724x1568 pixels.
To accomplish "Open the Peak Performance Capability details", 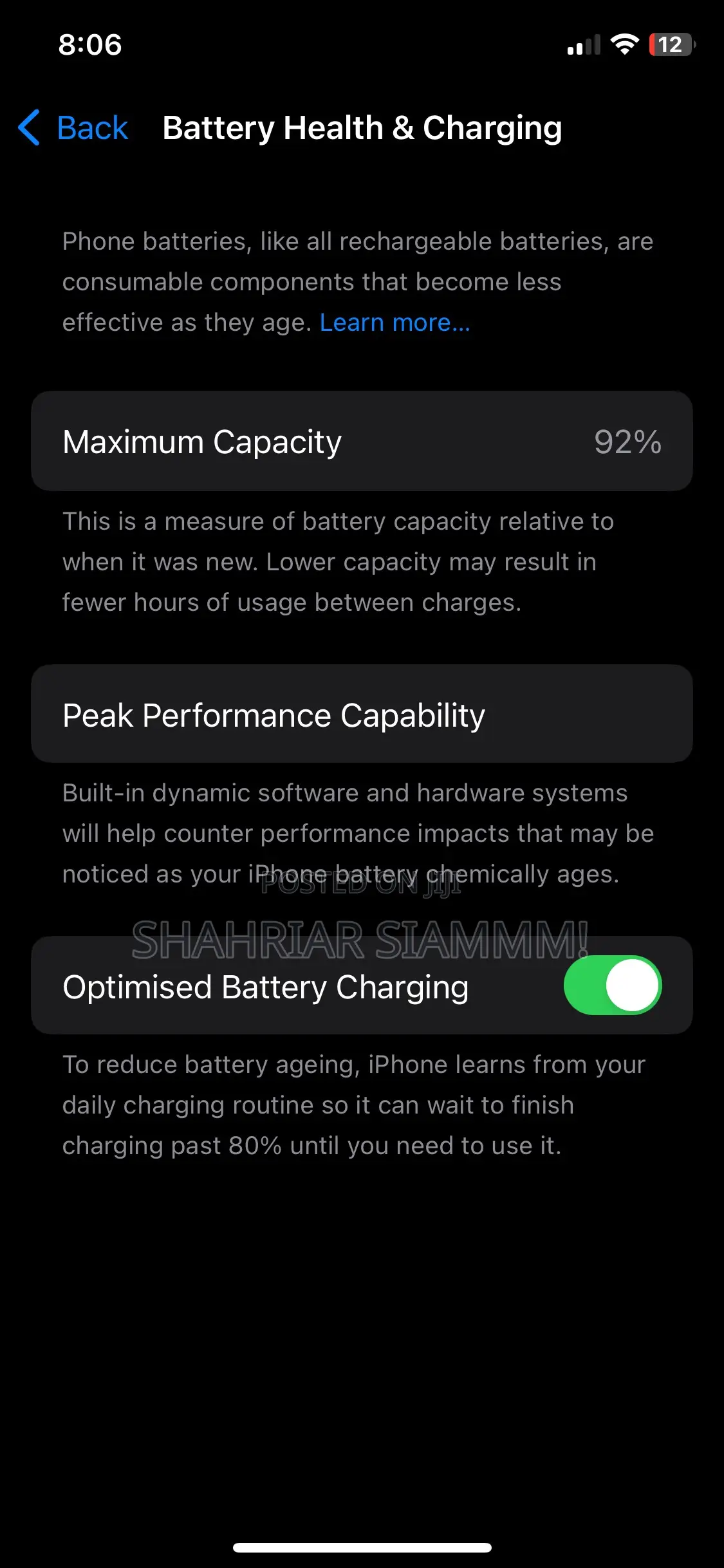I will click(x=362, y=714).
